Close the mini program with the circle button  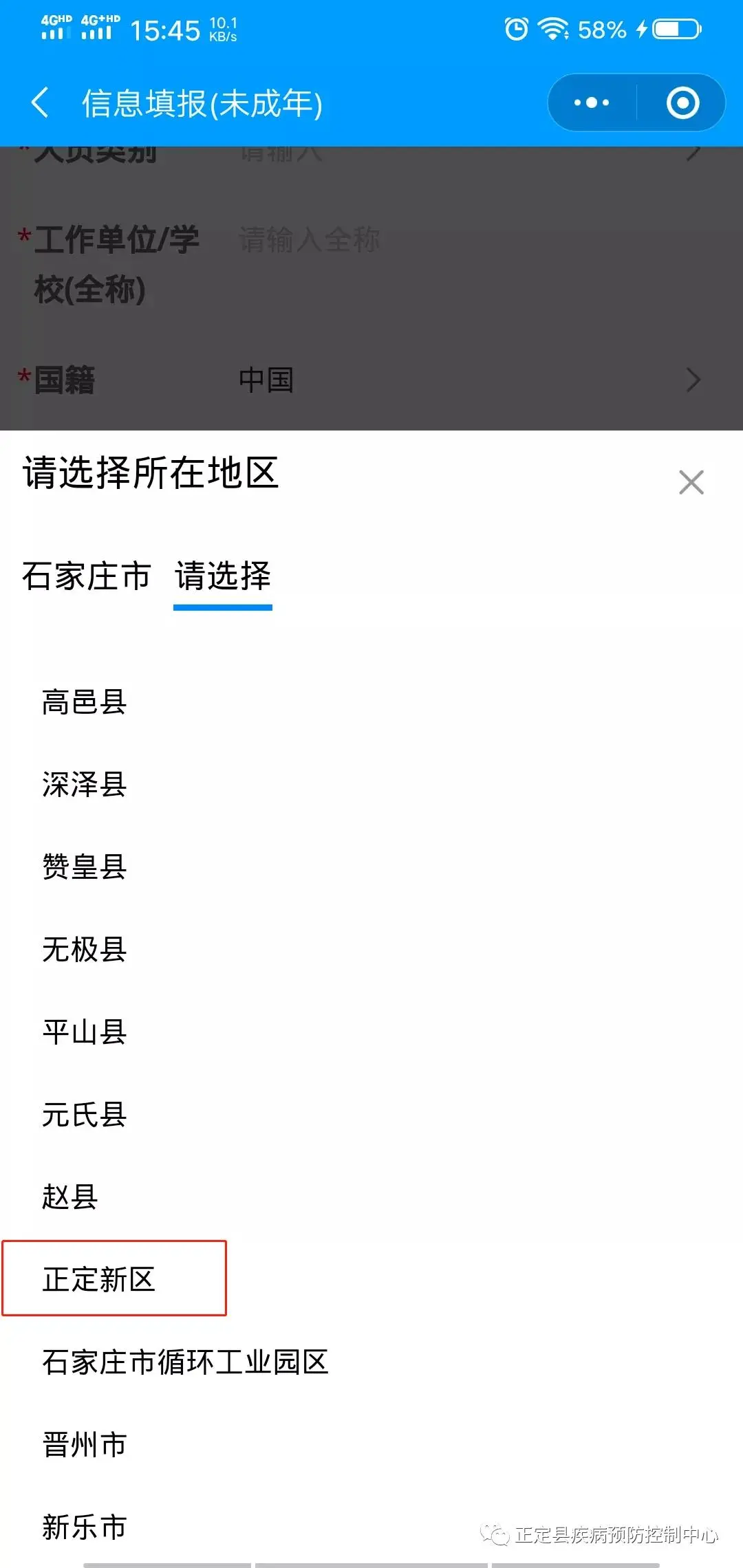(682, 103)
